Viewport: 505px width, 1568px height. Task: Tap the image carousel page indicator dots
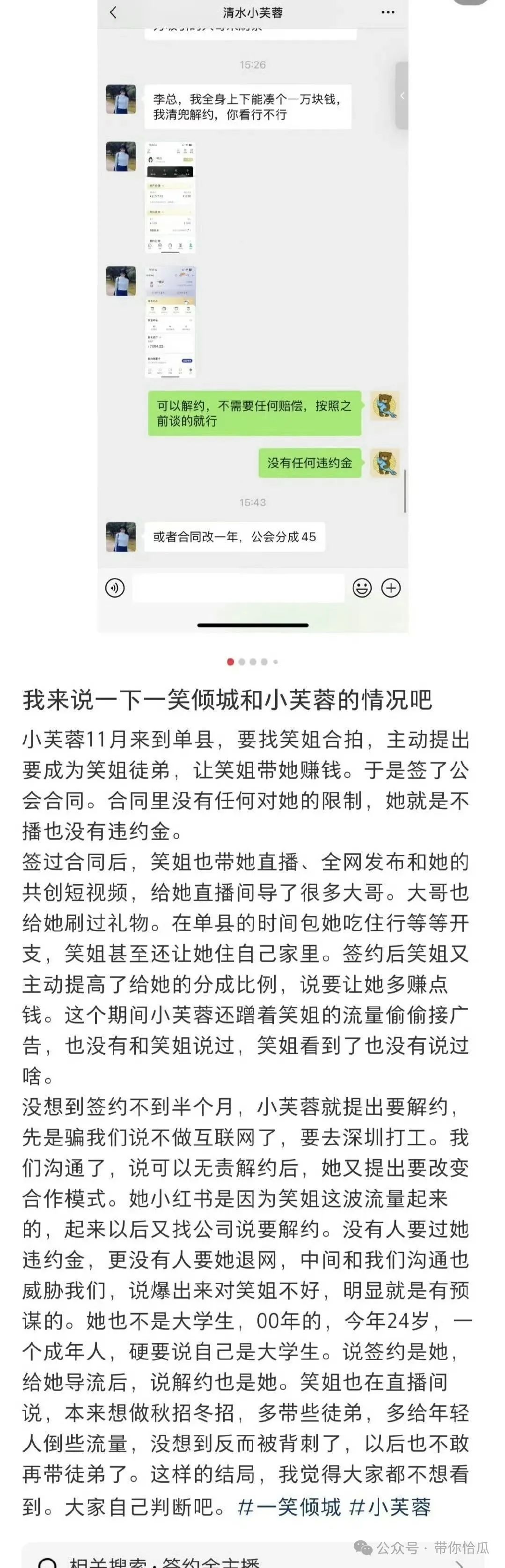pyautogui.click(x=253, y=662)
